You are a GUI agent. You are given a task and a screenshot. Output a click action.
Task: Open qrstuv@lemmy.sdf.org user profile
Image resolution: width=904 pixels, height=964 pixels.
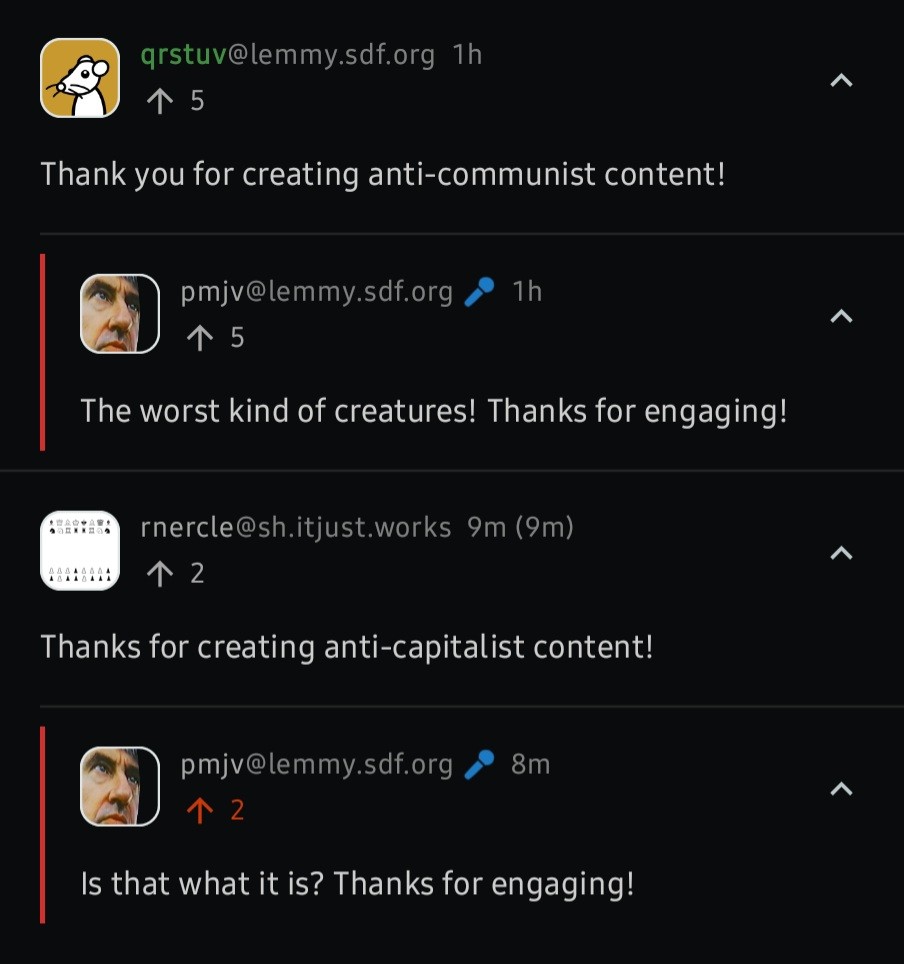click(288, 55)
